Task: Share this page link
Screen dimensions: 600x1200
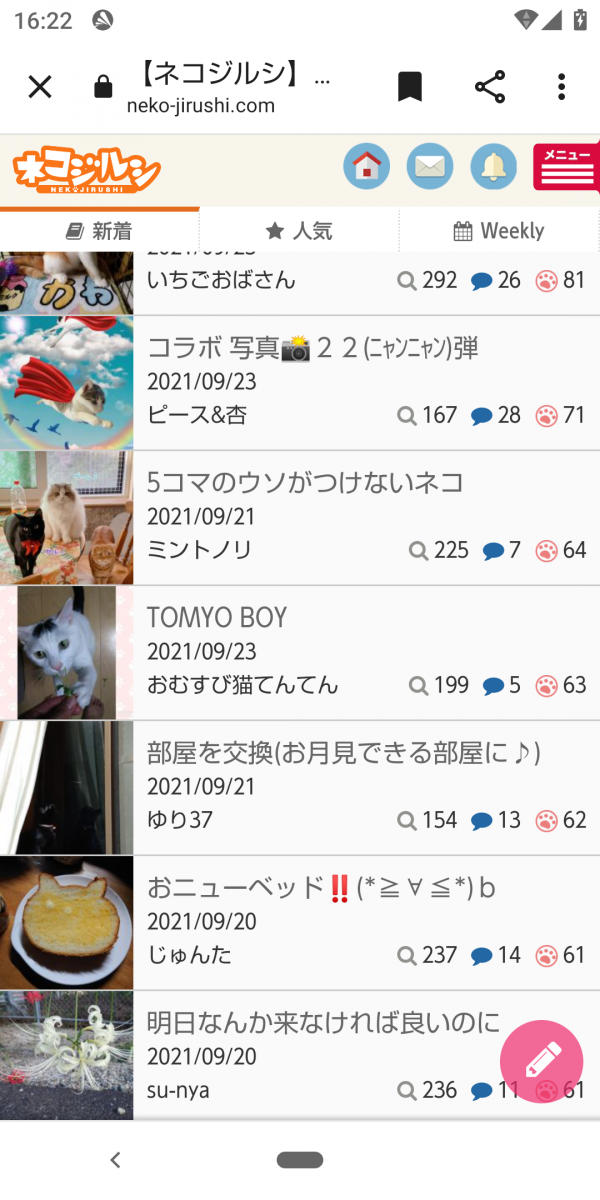Action: [490, 87]
